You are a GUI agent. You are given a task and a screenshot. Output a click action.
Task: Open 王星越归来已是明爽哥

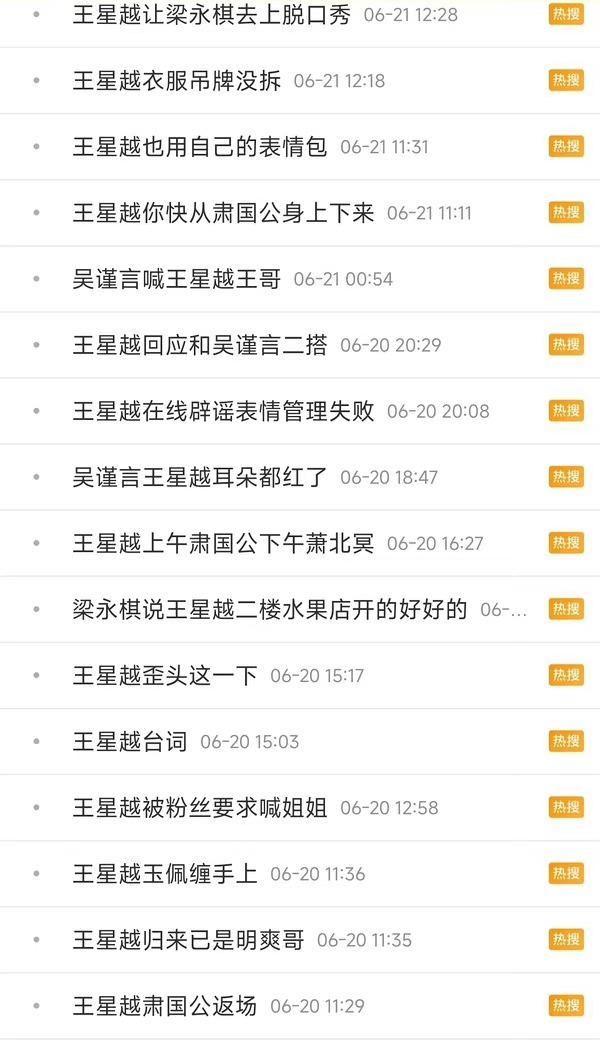click(188, 939)
